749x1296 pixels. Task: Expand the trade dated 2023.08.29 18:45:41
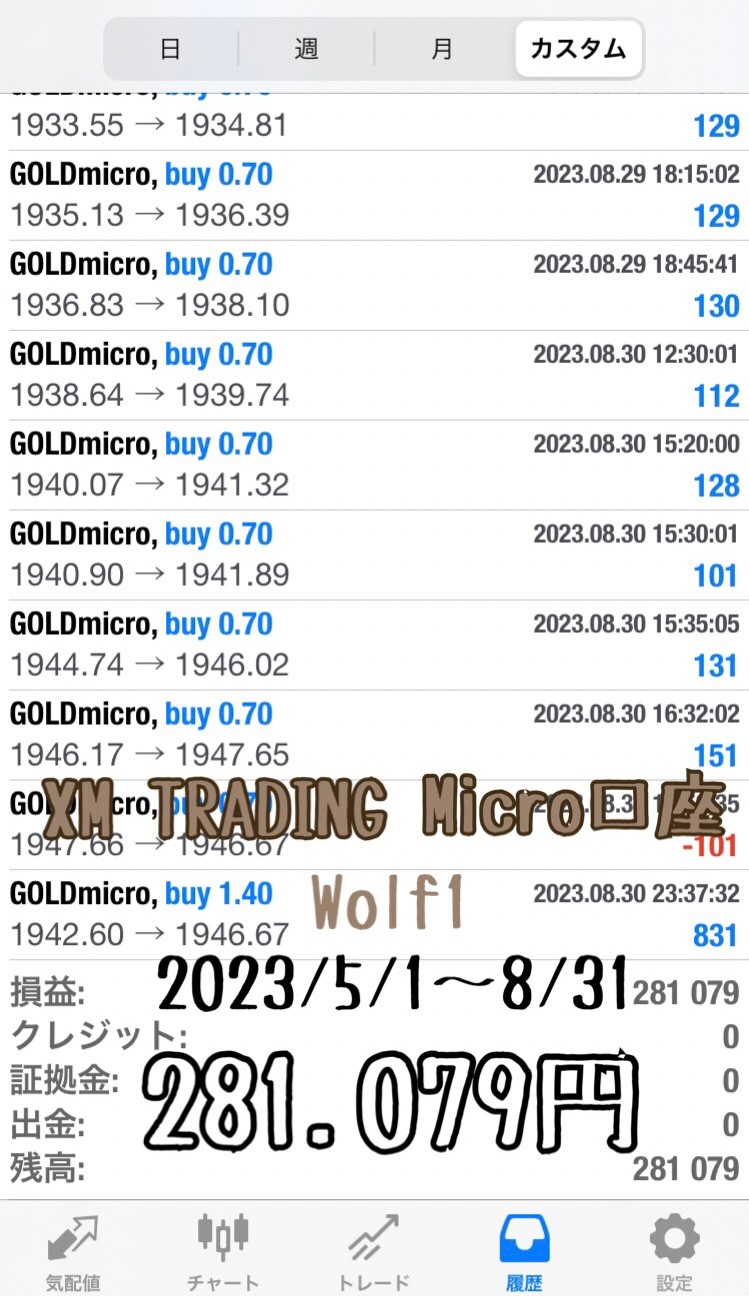374,286
